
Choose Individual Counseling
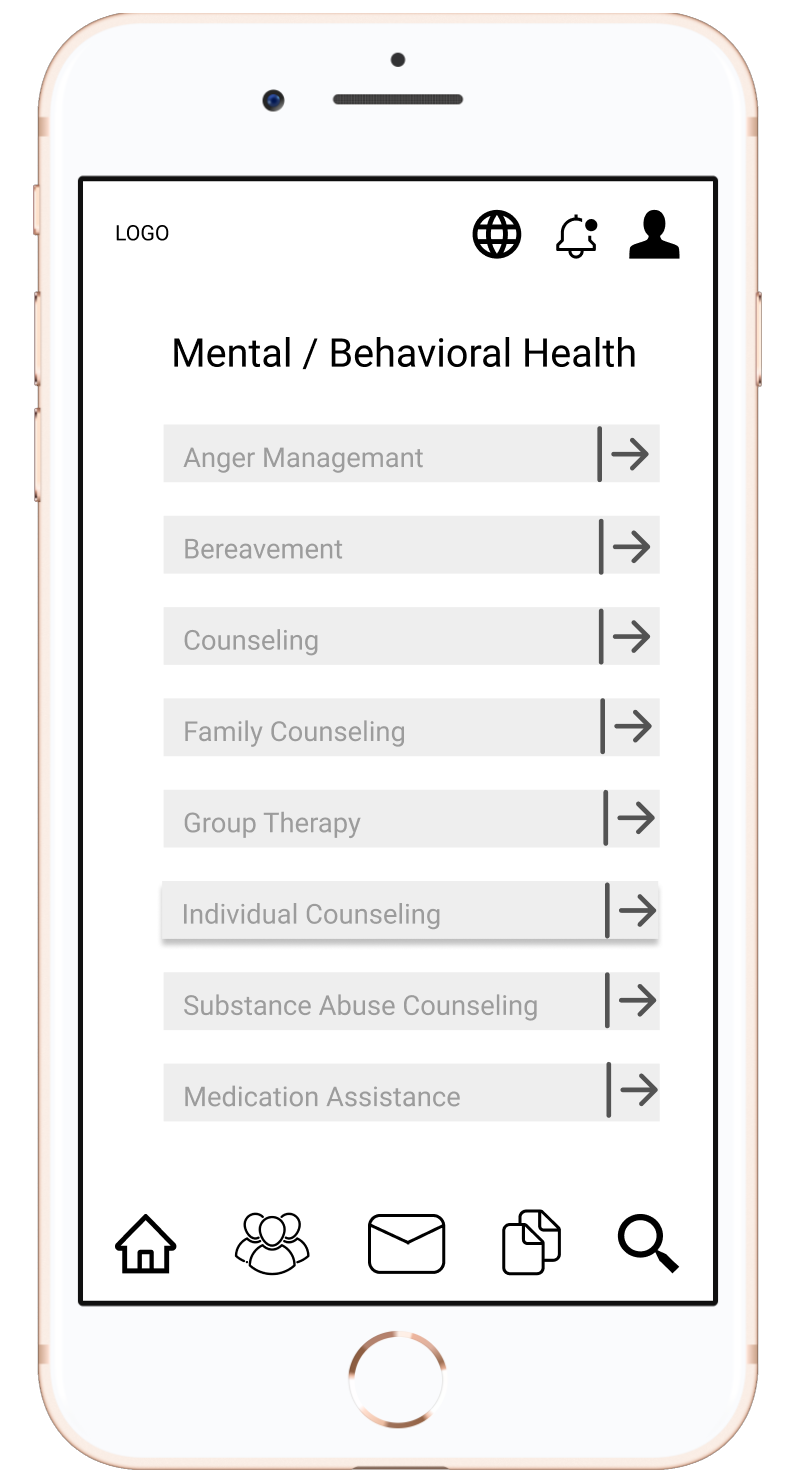click(x=411, y=911)
